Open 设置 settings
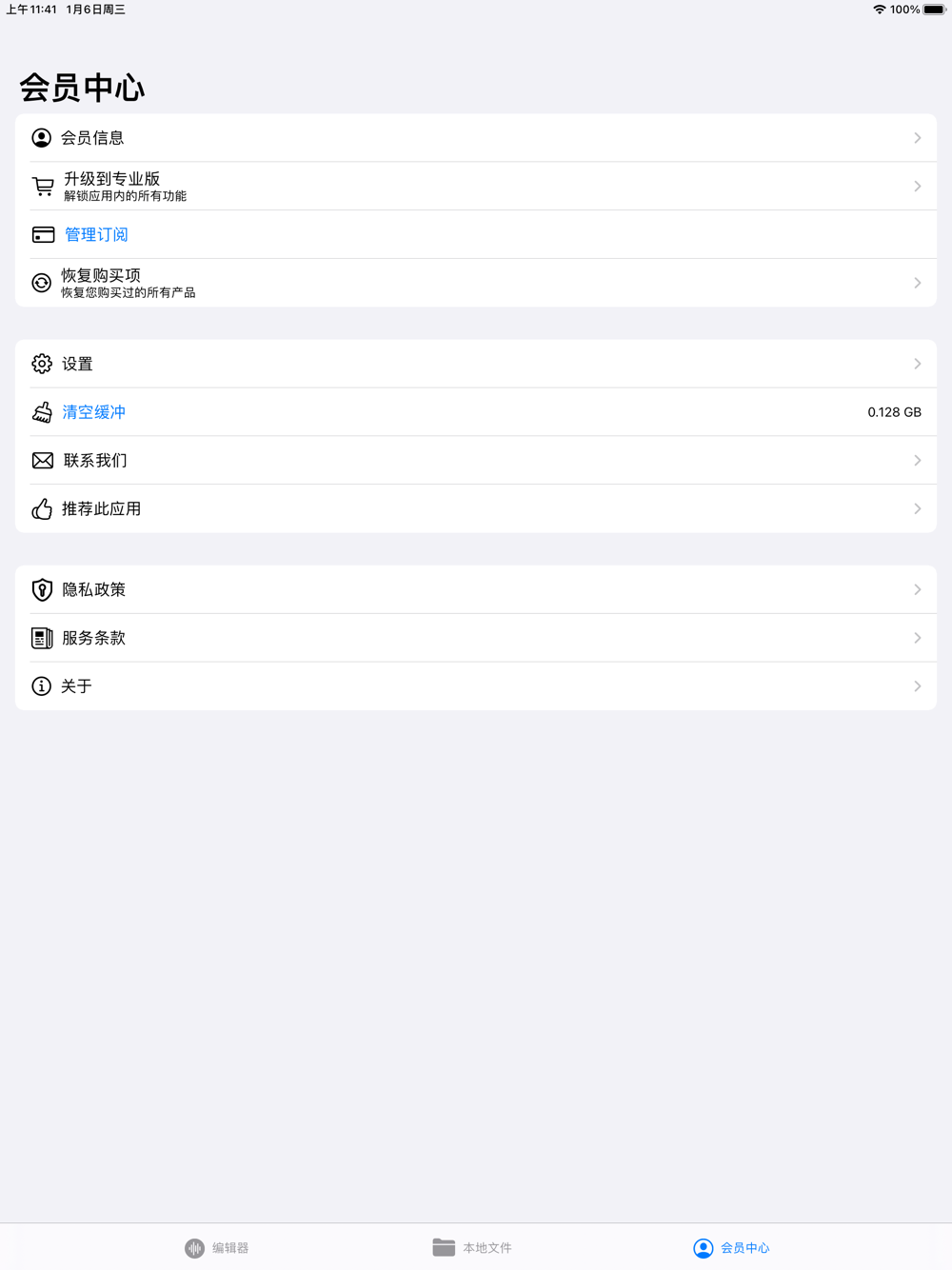The image size is (952, 1270). click(x=476, y=364)
